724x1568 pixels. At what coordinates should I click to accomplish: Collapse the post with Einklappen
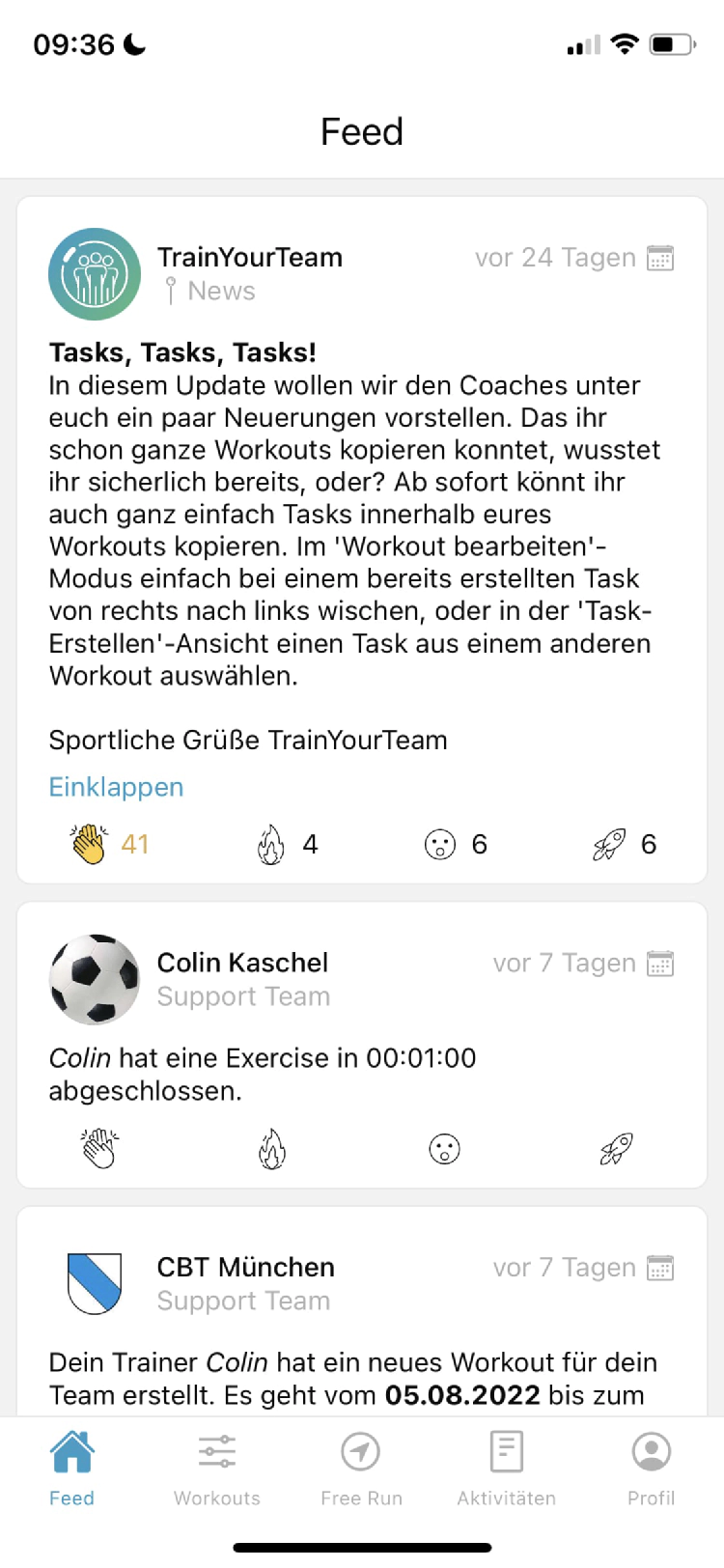pyautogui.click(x=116, y=787)
